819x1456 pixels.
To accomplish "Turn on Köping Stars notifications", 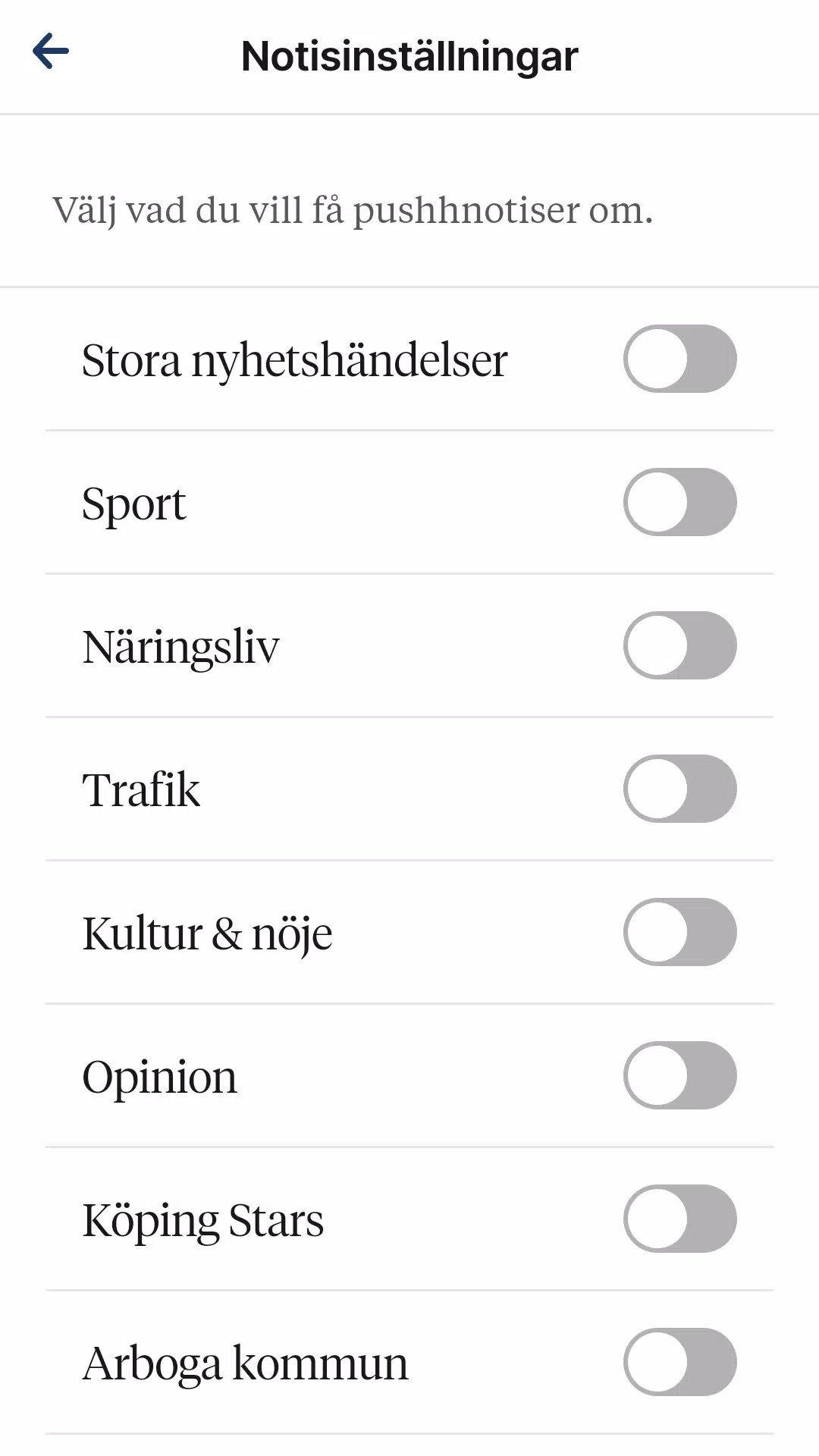I will tap(679, 1219).
